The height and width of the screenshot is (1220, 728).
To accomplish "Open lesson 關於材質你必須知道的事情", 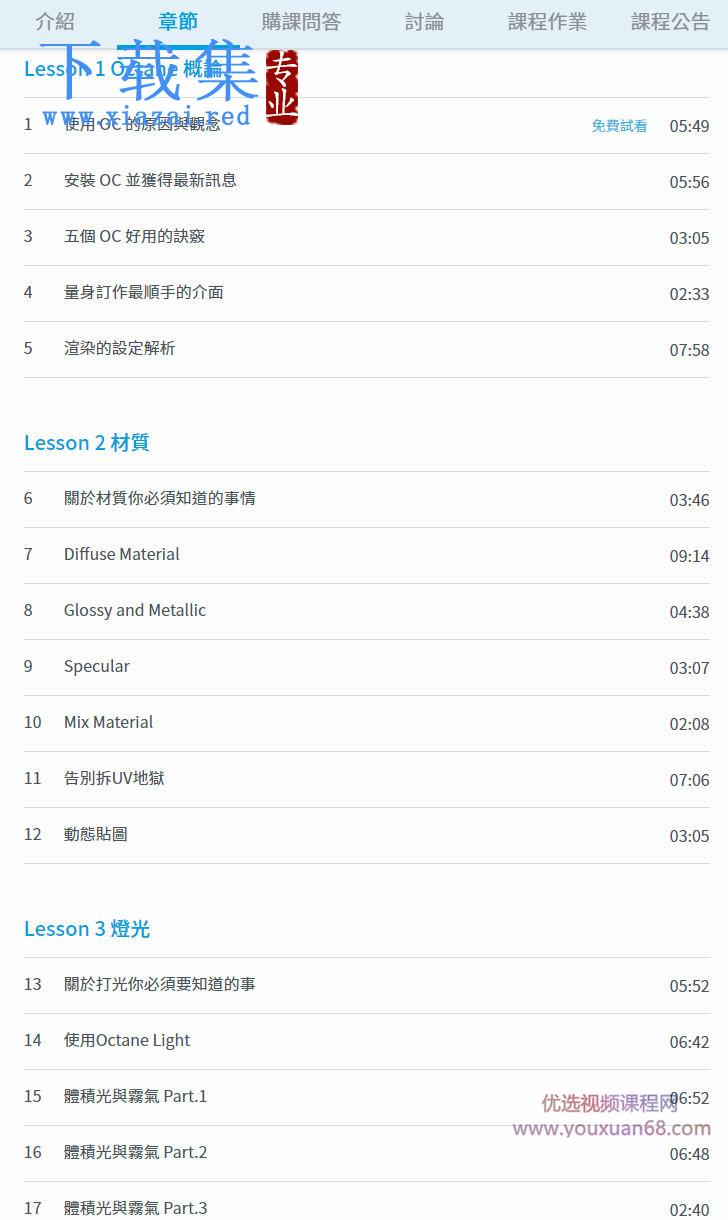I will tap(367, 499).
